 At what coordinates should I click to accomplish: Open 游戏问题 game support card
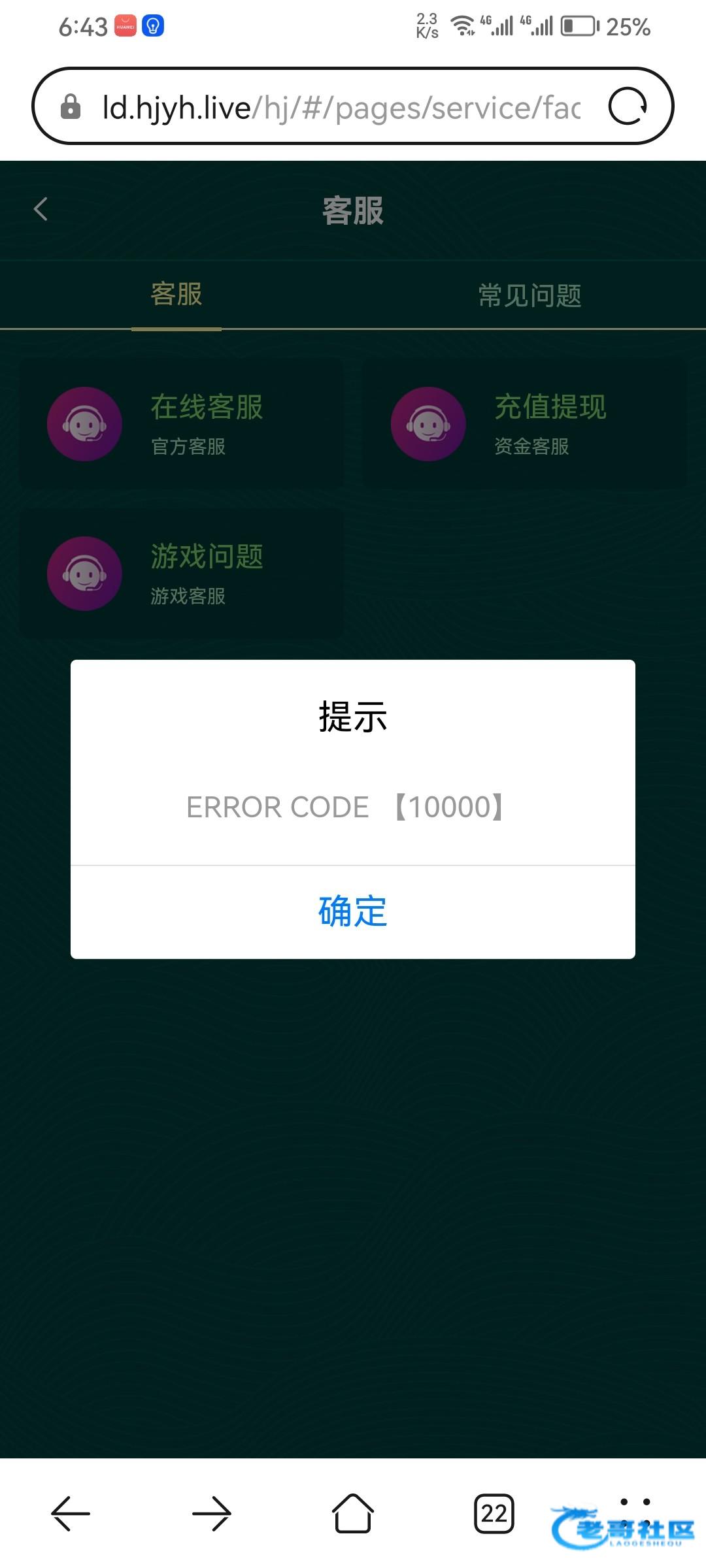182,573
